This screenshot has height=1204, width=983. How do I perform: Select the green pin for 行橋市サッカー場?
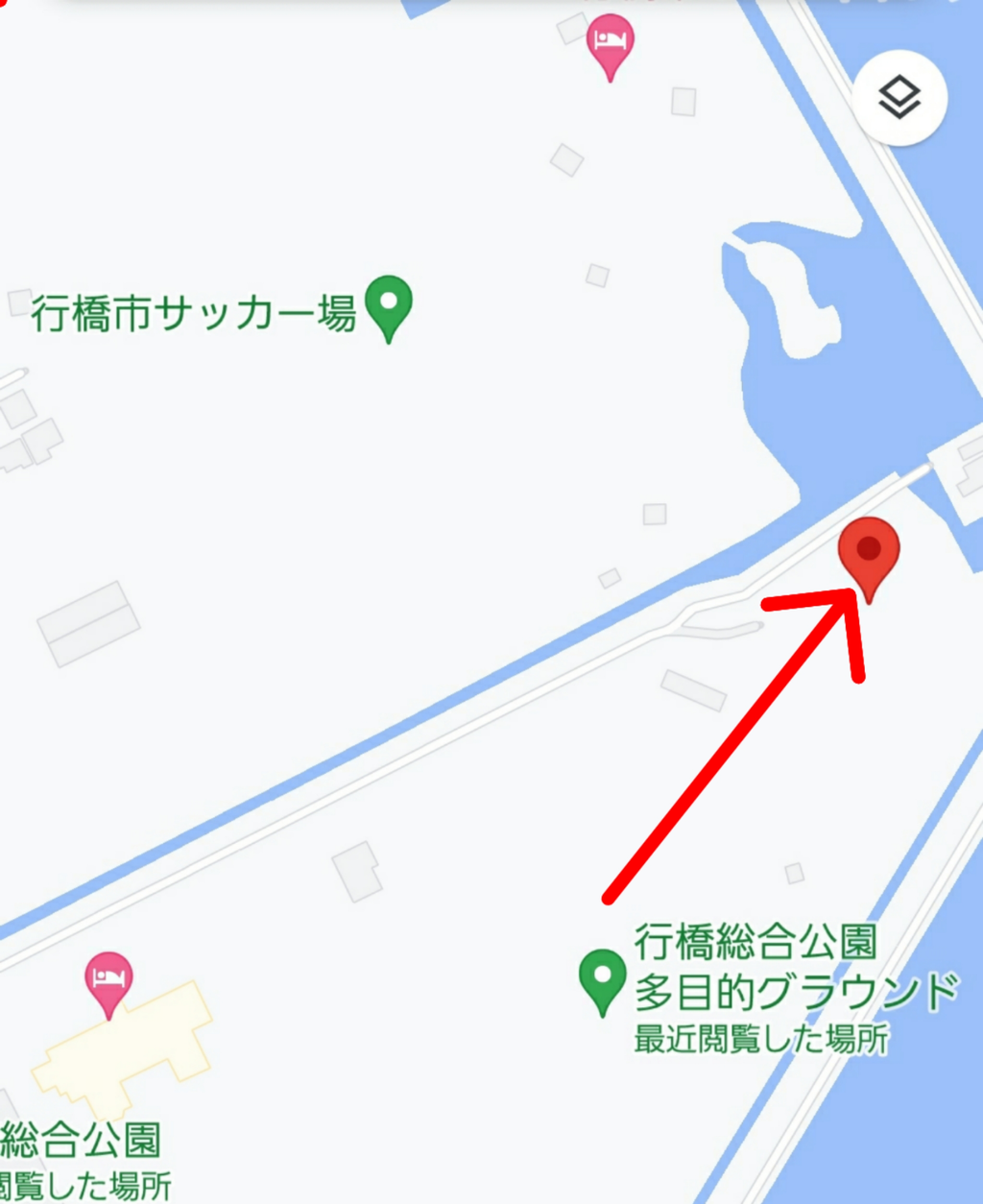pyautogui.click(x=388, y=309)
